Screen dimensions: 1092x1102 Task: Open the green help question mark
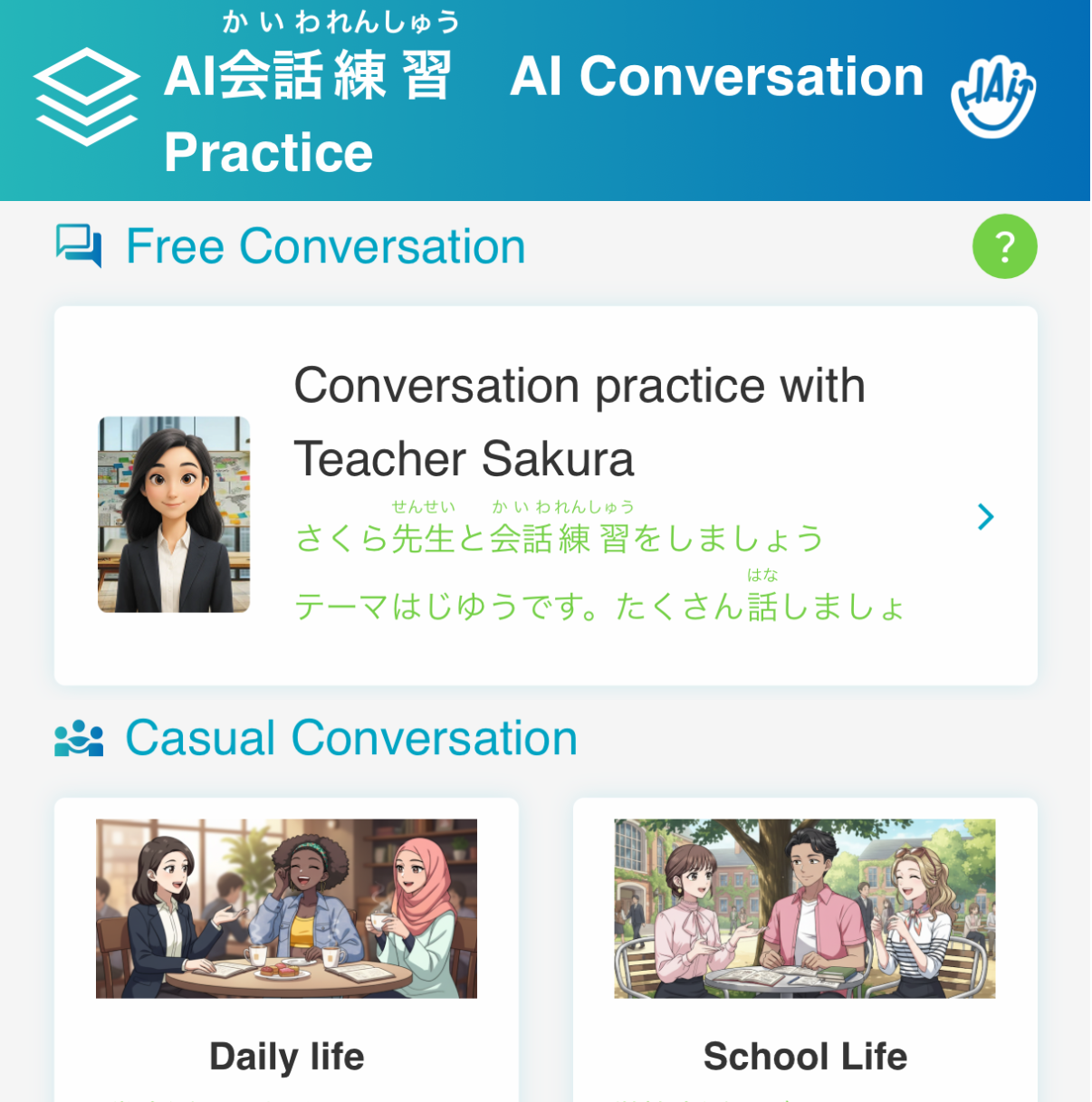point(1004,246)
